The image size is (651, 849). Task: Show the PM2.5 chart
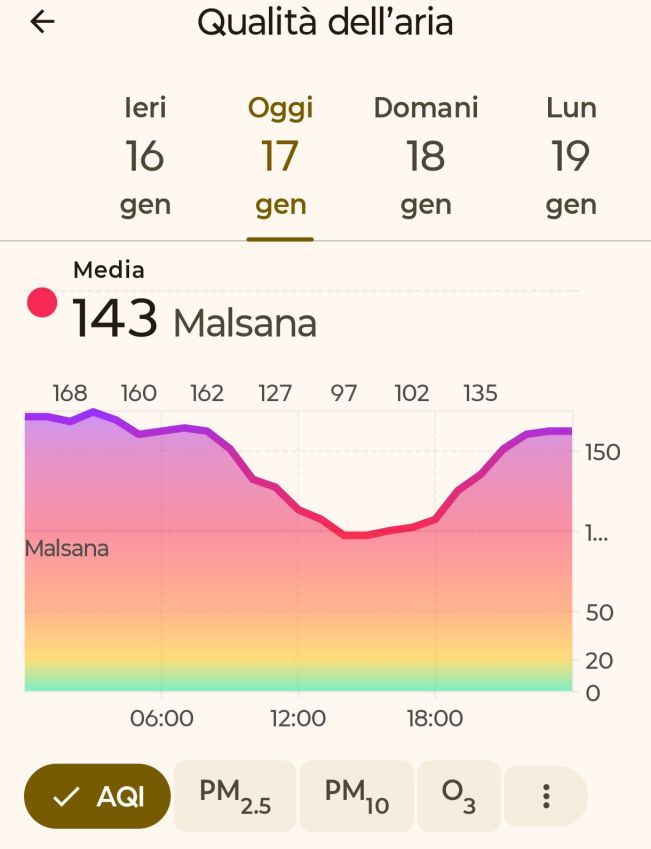(x=235, y=796)
